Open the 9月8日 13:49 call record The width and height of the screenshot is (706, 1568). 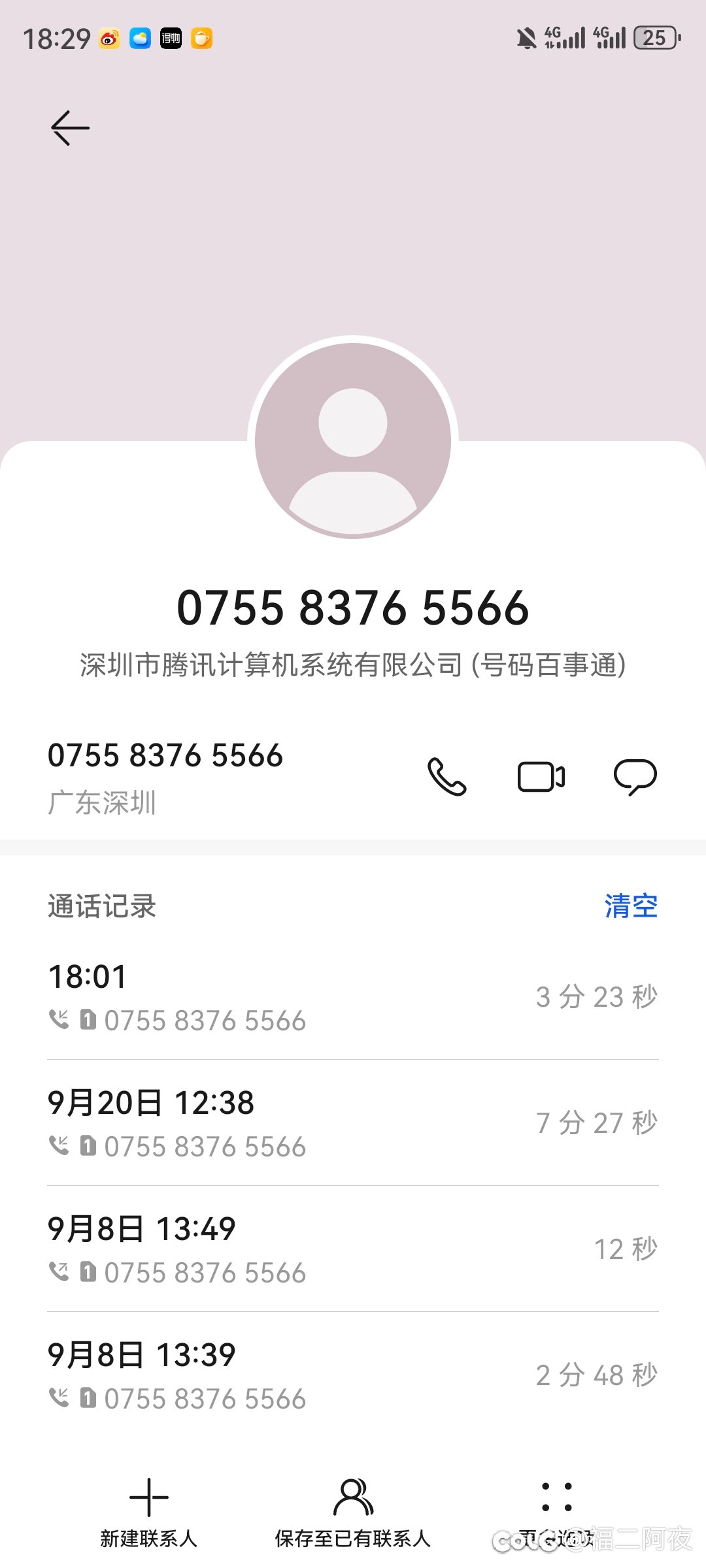click(x=353, y=1249)
